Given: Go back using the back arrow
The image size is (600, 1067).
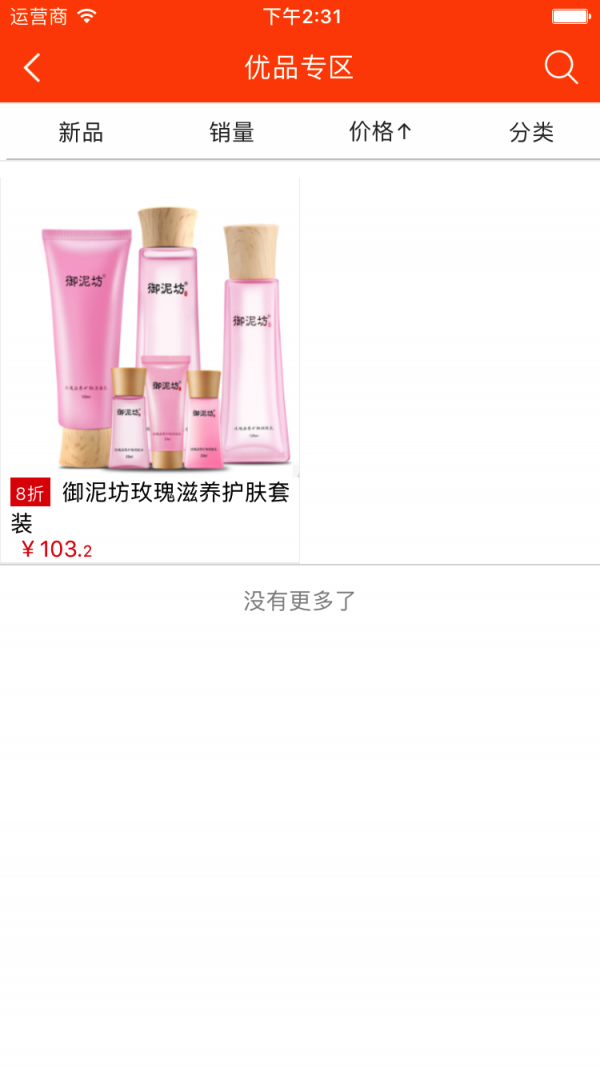Looking at the screenshot, I should tap(32, 67).
